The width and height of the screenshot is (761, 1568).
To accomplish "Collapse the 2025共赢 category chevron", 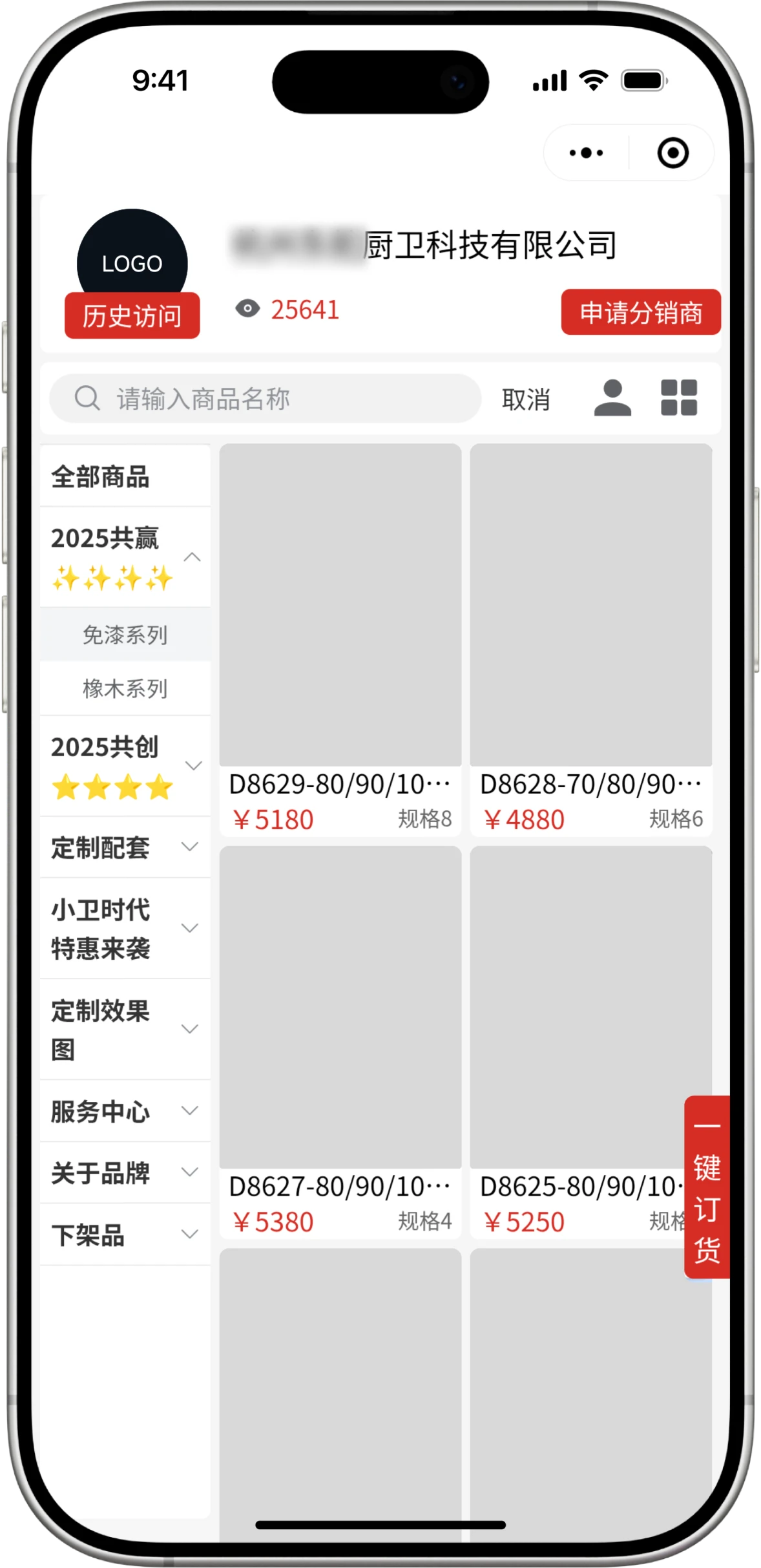I will click(193, 557).
